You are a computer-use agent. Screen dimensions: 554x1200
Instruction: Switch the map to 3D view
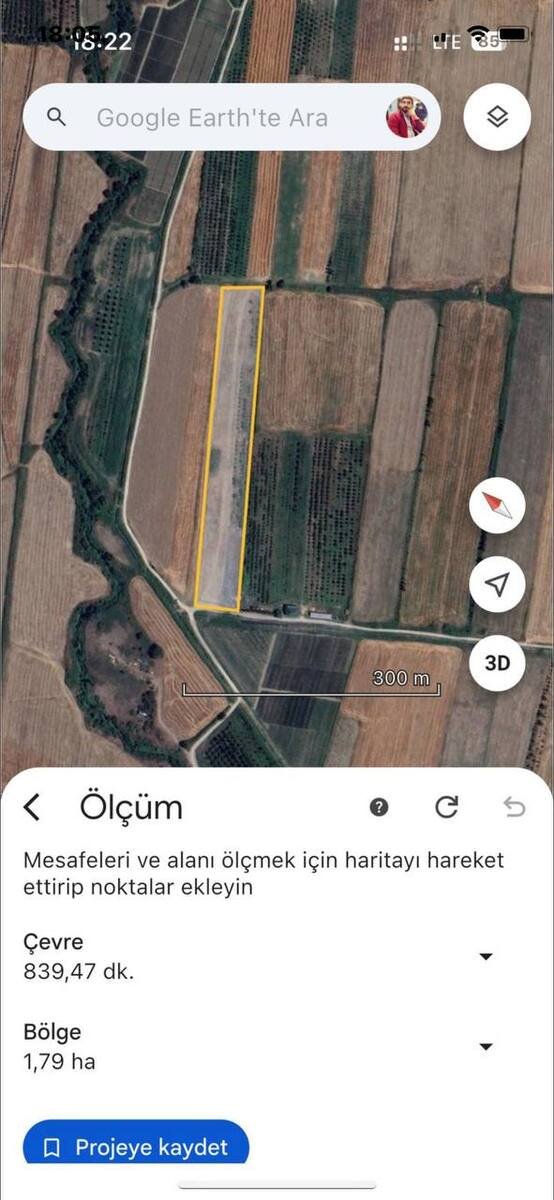click(x=497, y=663)
